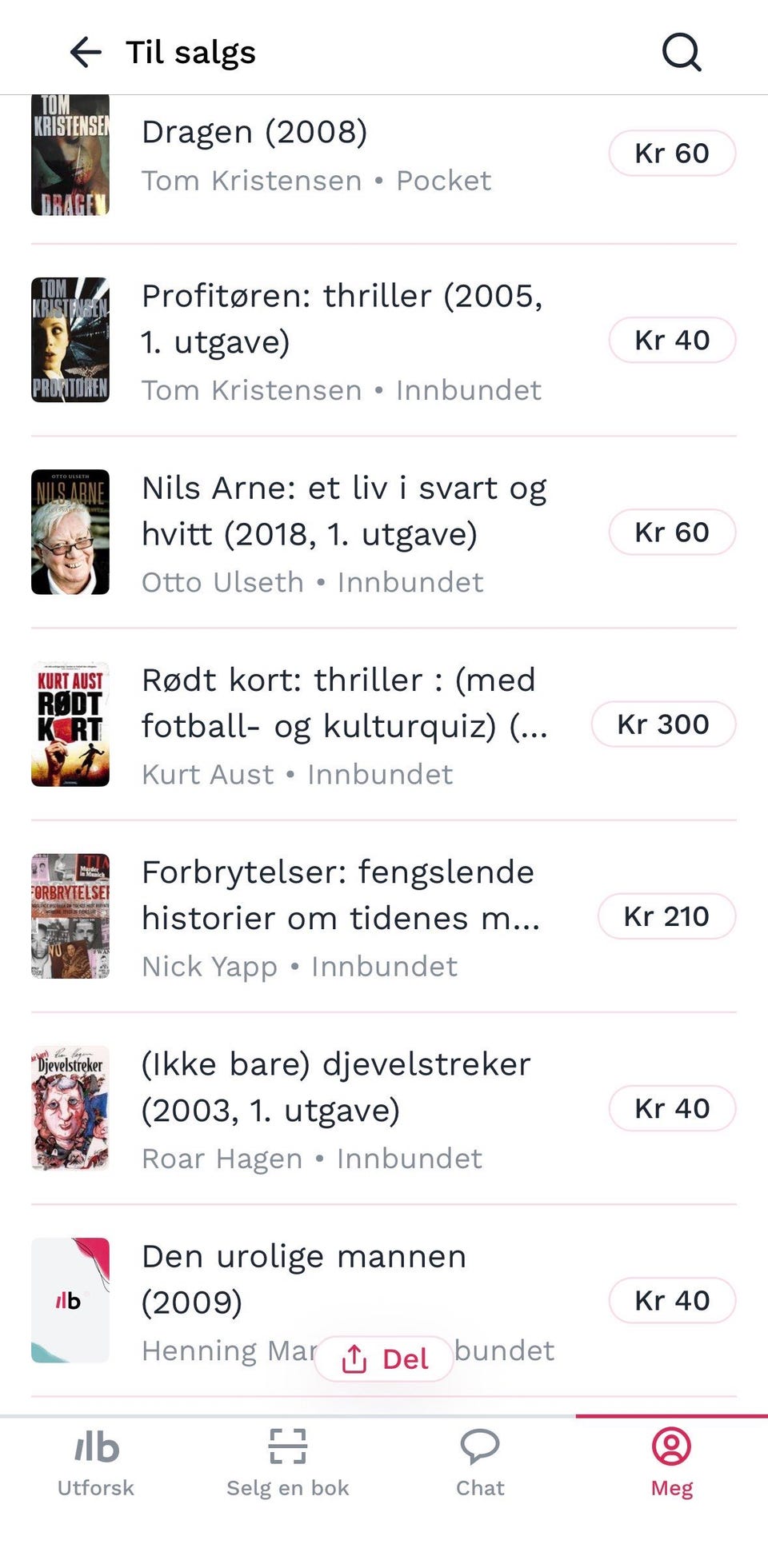Screen dimensions: 768x1568
Task: Tap the Del share button
Action: pos(385,1359)
